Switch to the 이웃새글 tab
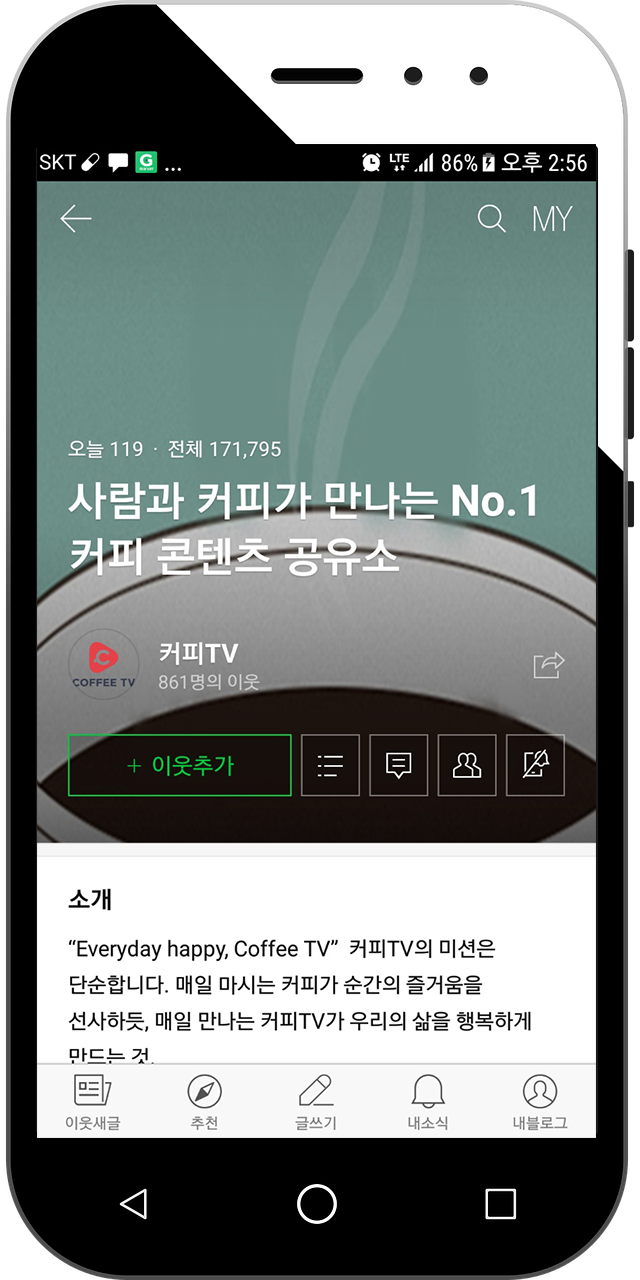The width and height of the screenshot is (640, 1280). pyautogui.click(x=93, y=1102)
